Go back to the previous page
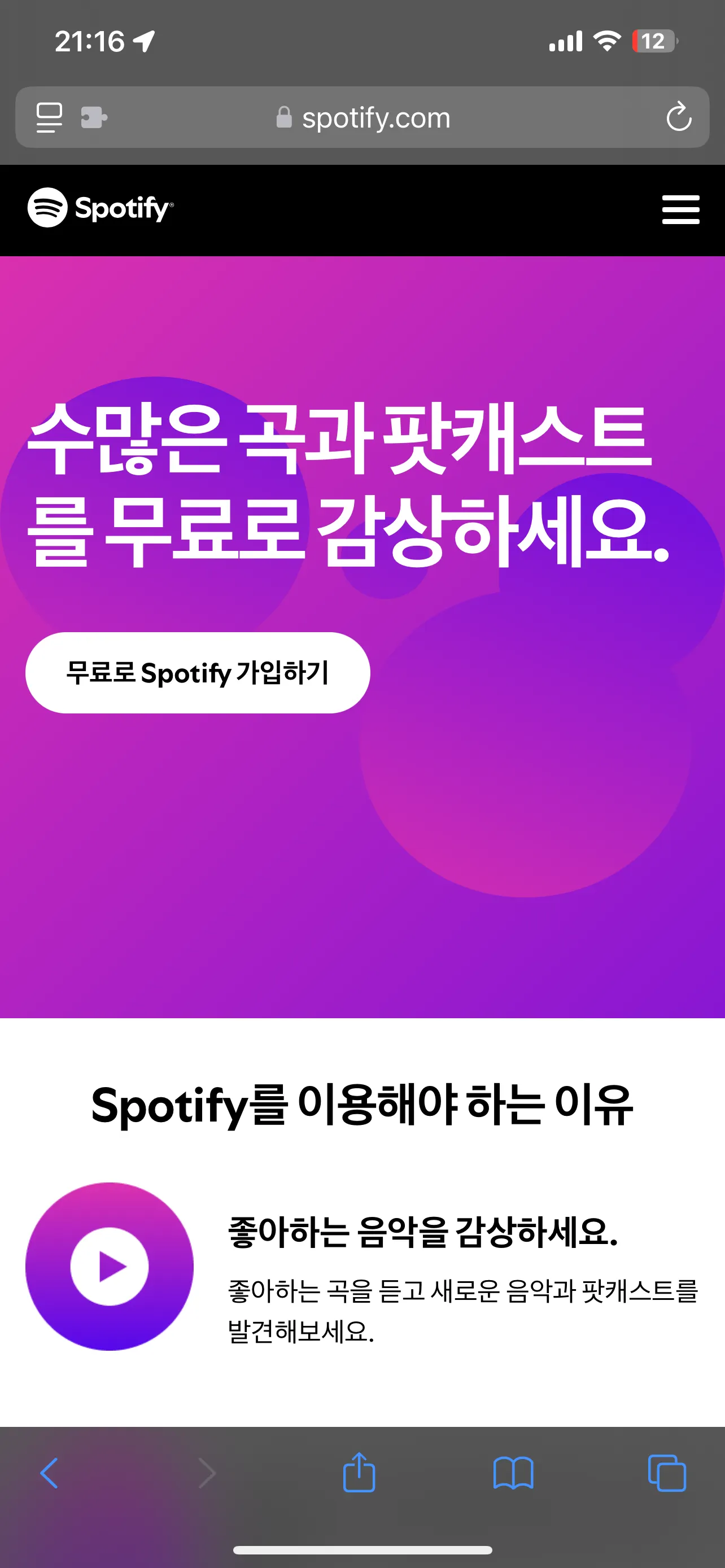This screenshot has width=725, height=1568. click(x=49, y=1473)
